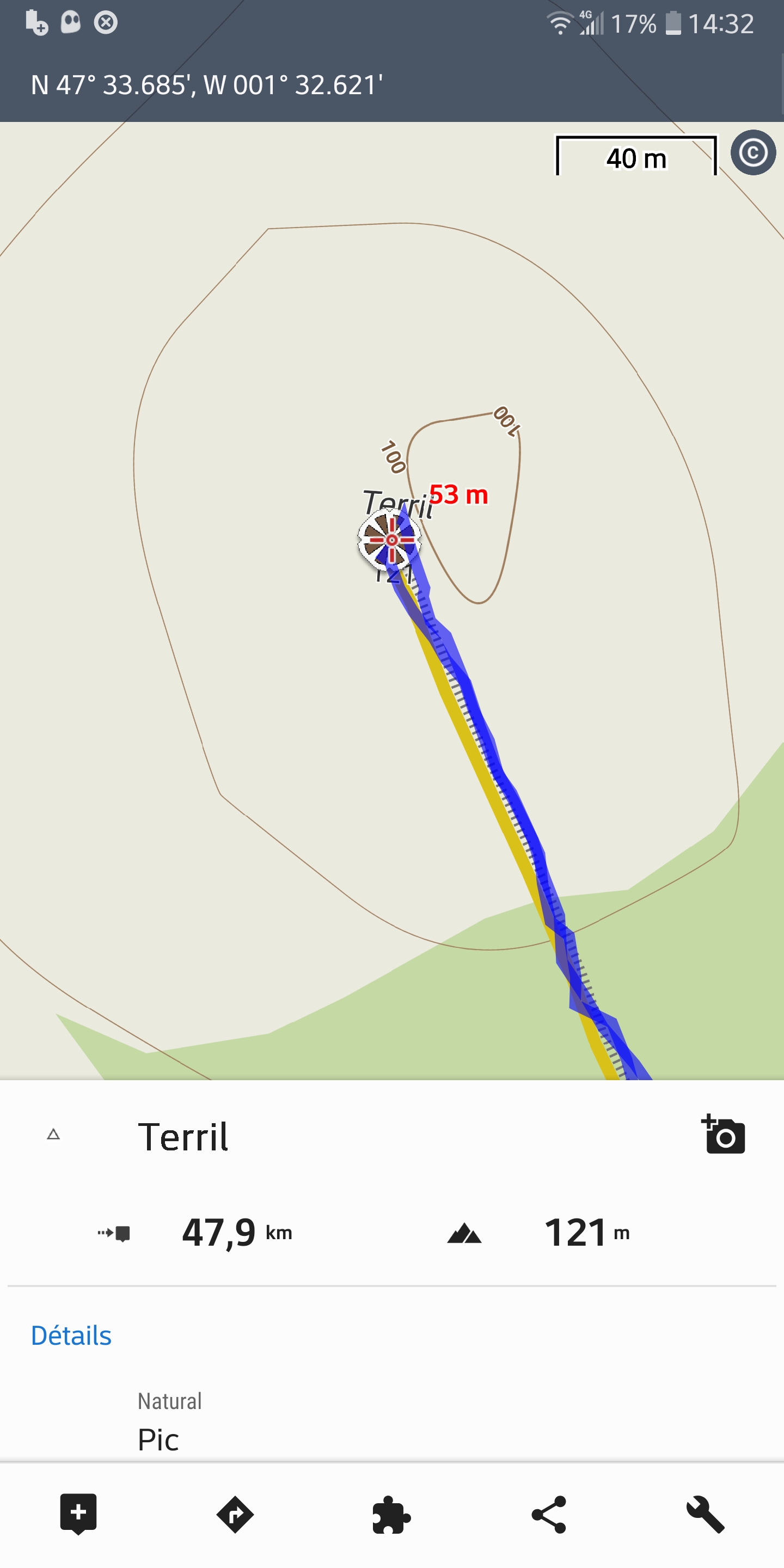Viewport: 784px width, 1568px height.
Task: Select the Terril peak marker on map
Action: tap(390, 540)
